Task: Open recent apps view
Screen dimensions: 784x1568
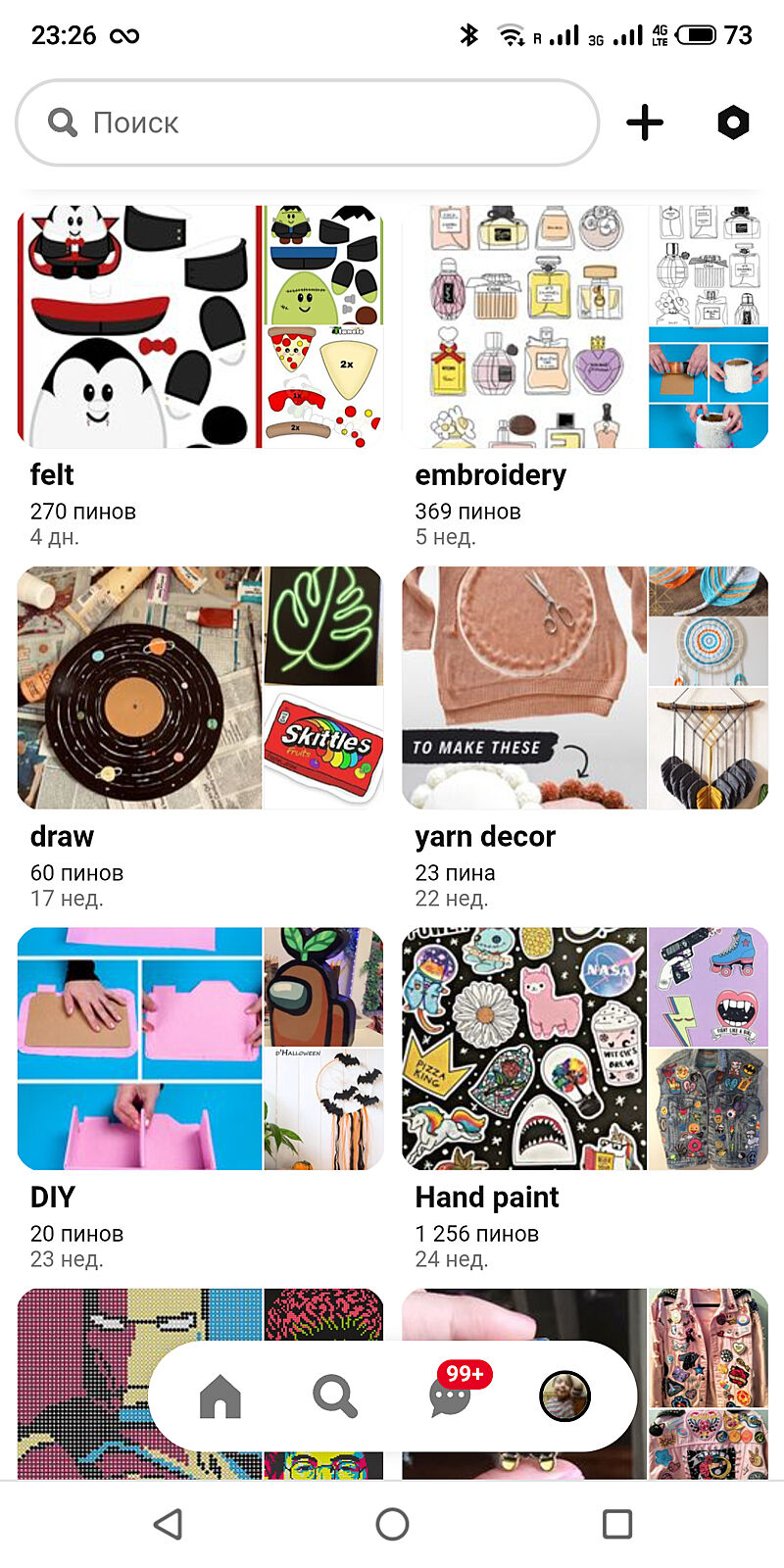Action: coord(616,1524)
